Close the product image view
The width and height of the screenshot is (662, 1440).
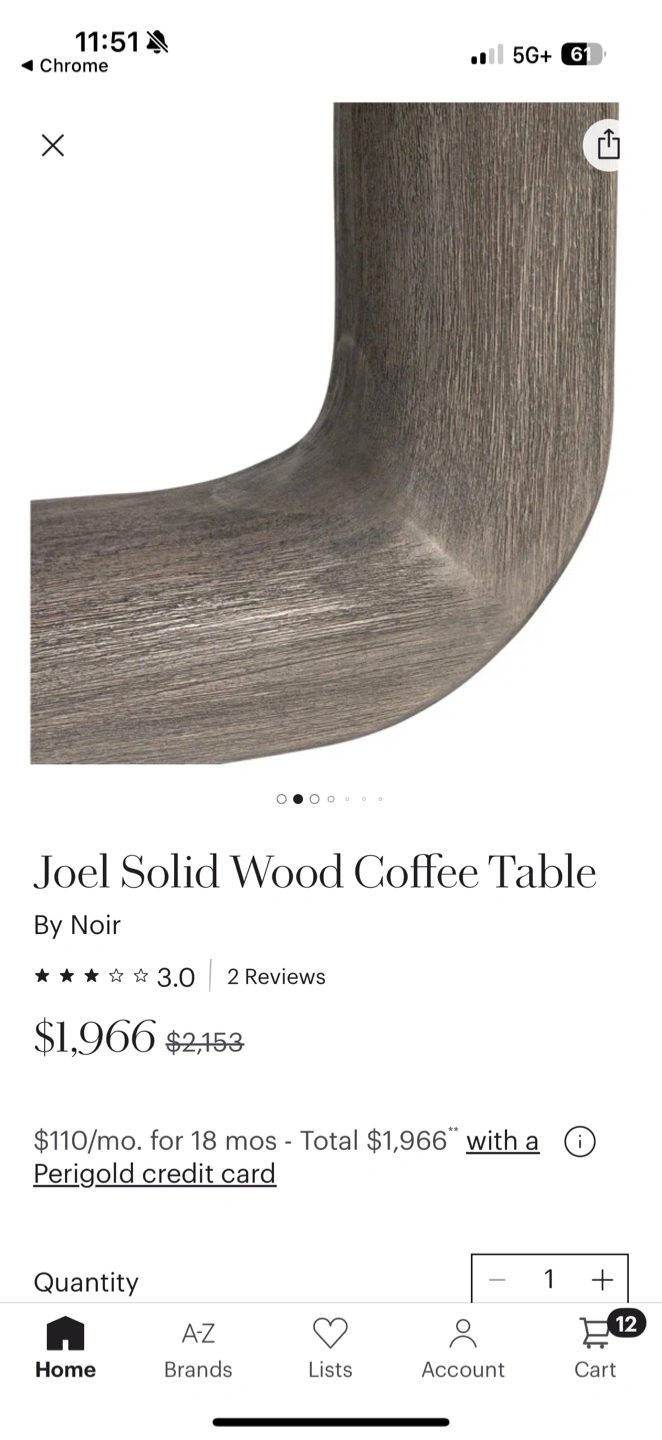pyautogui.click(x=53, y=146)
